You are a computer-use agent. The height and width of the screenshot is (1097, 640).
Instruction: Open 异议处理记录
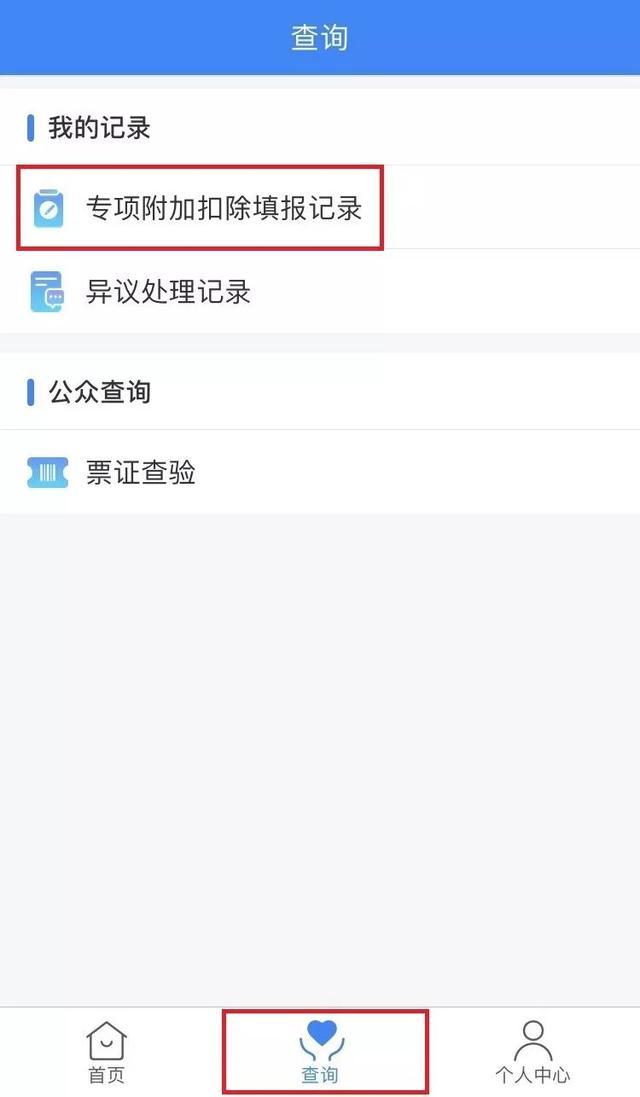tap(320, 291)
